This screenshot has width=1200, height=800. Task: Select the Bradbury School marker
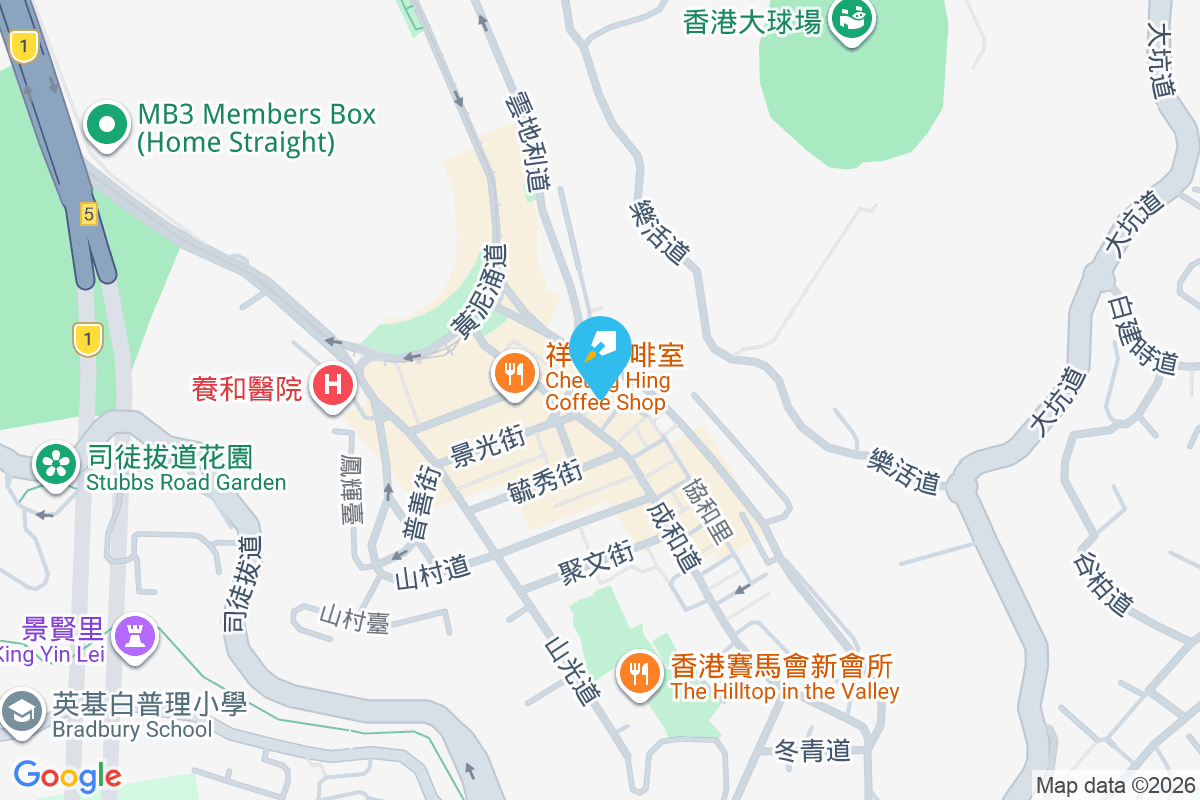[x=20, y=713]
